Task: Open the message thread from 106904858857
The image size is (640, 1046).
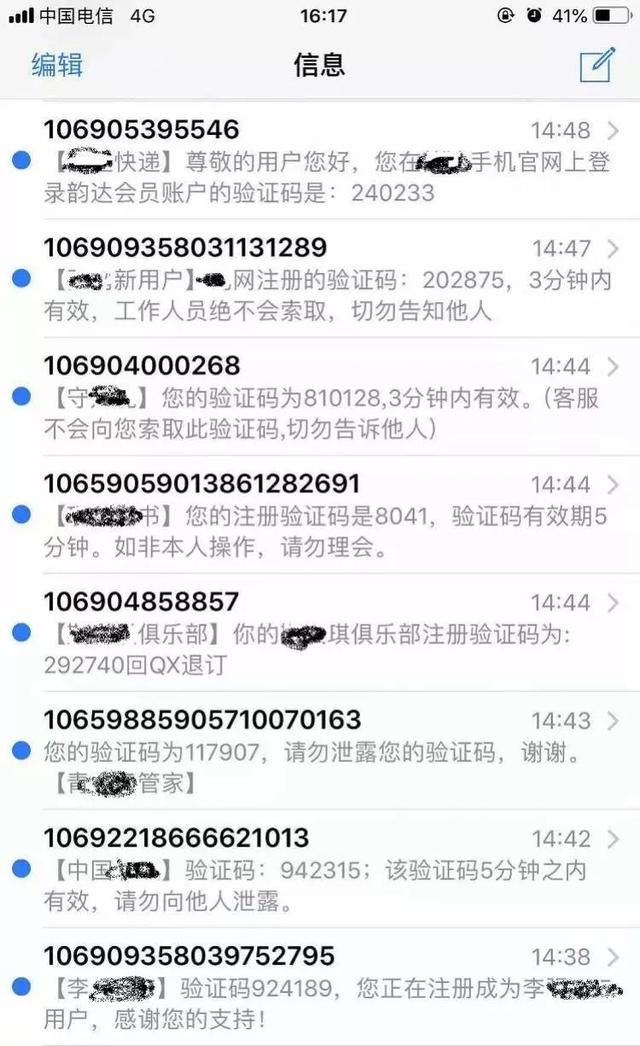Action: click(320, 632)
